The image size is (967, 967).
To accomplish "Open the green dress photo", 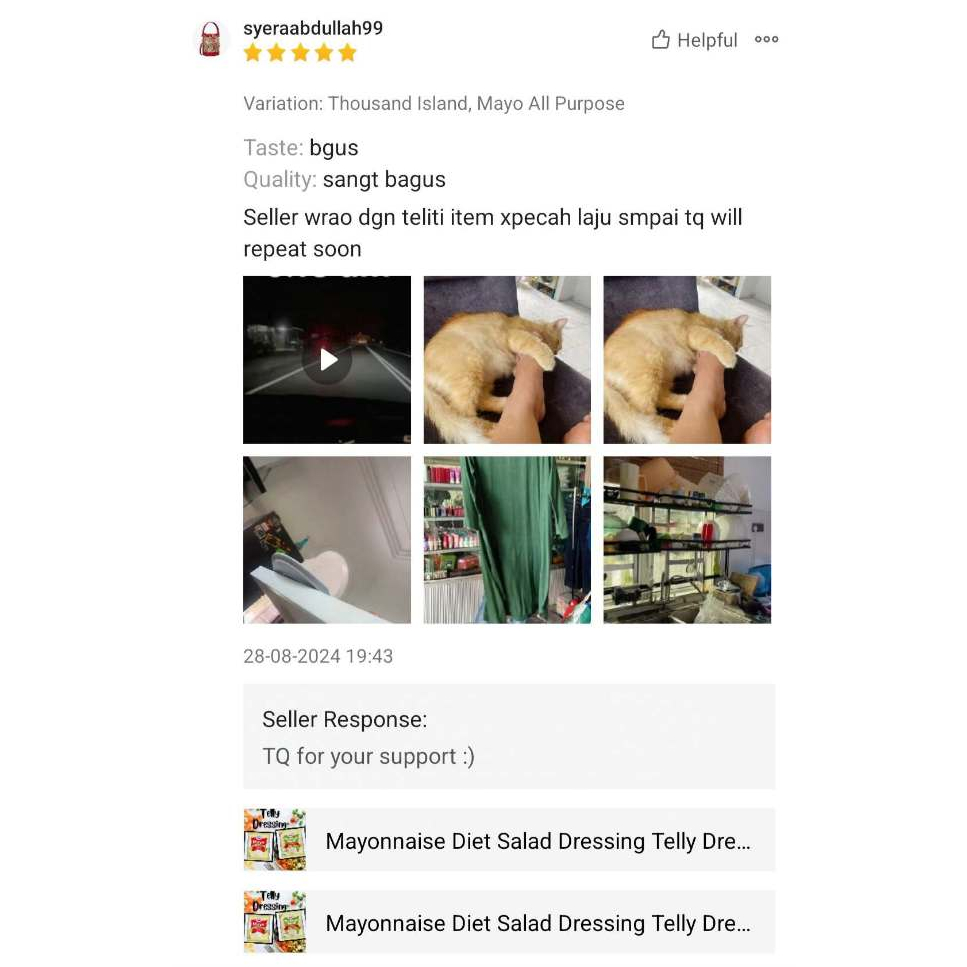I will [x=507, y=540].
